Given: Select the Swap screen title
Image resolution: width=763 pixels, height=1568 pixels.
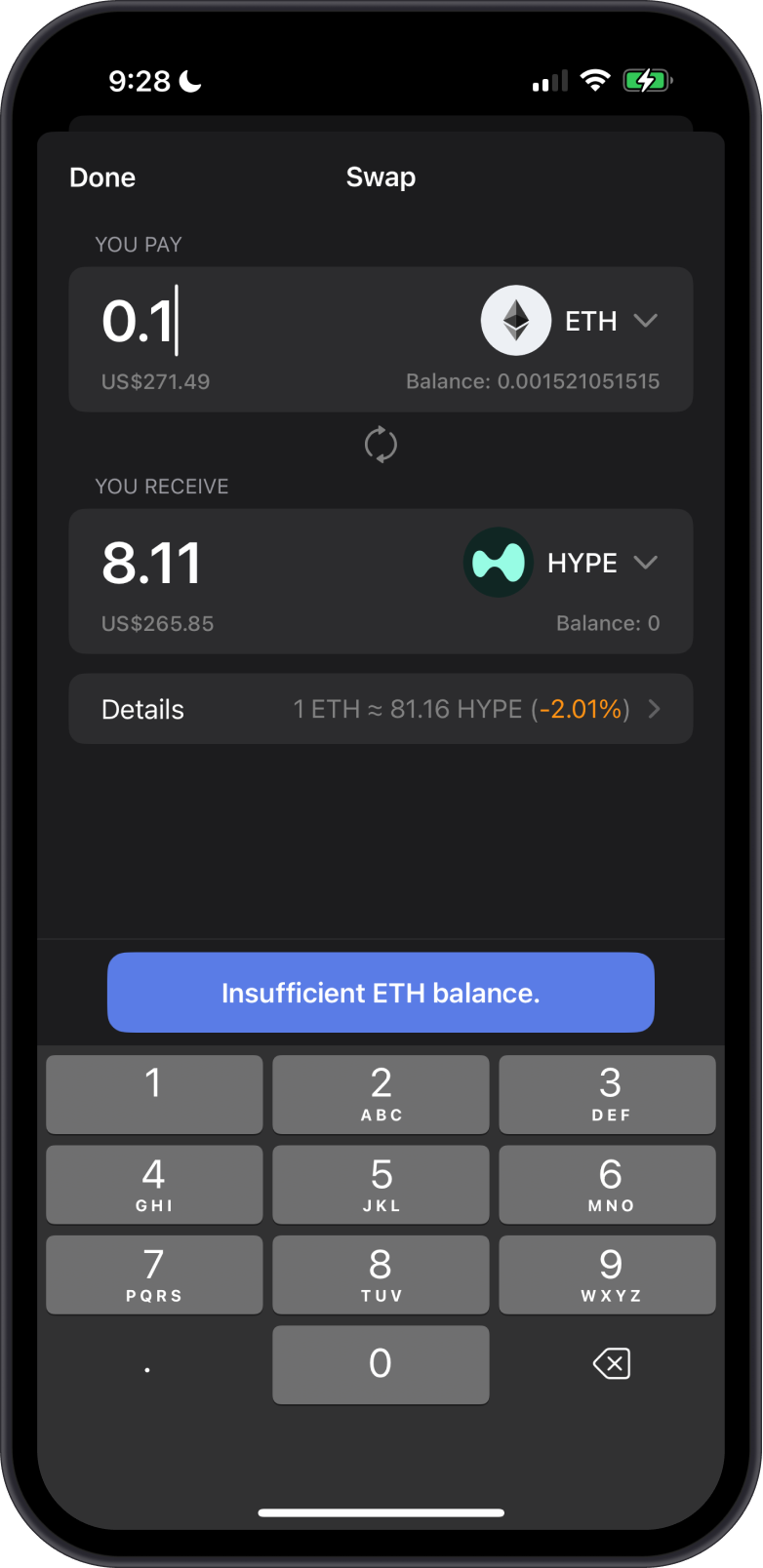Looking at the screenshot, I should (x=381, y=176).
